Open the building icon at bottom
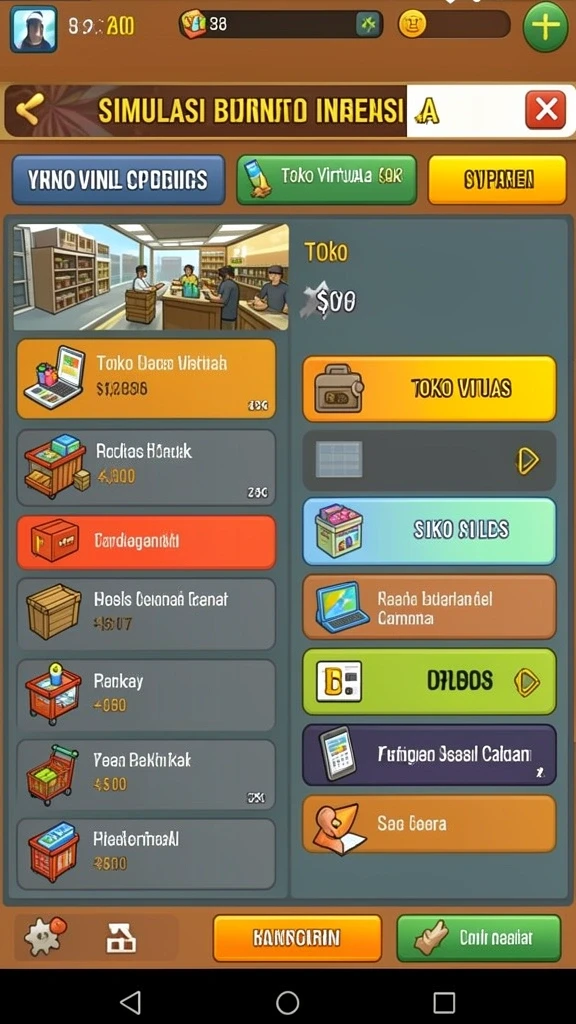This screenshot has height=1024, width=576. pyautogui.click(x=121, y=939)
